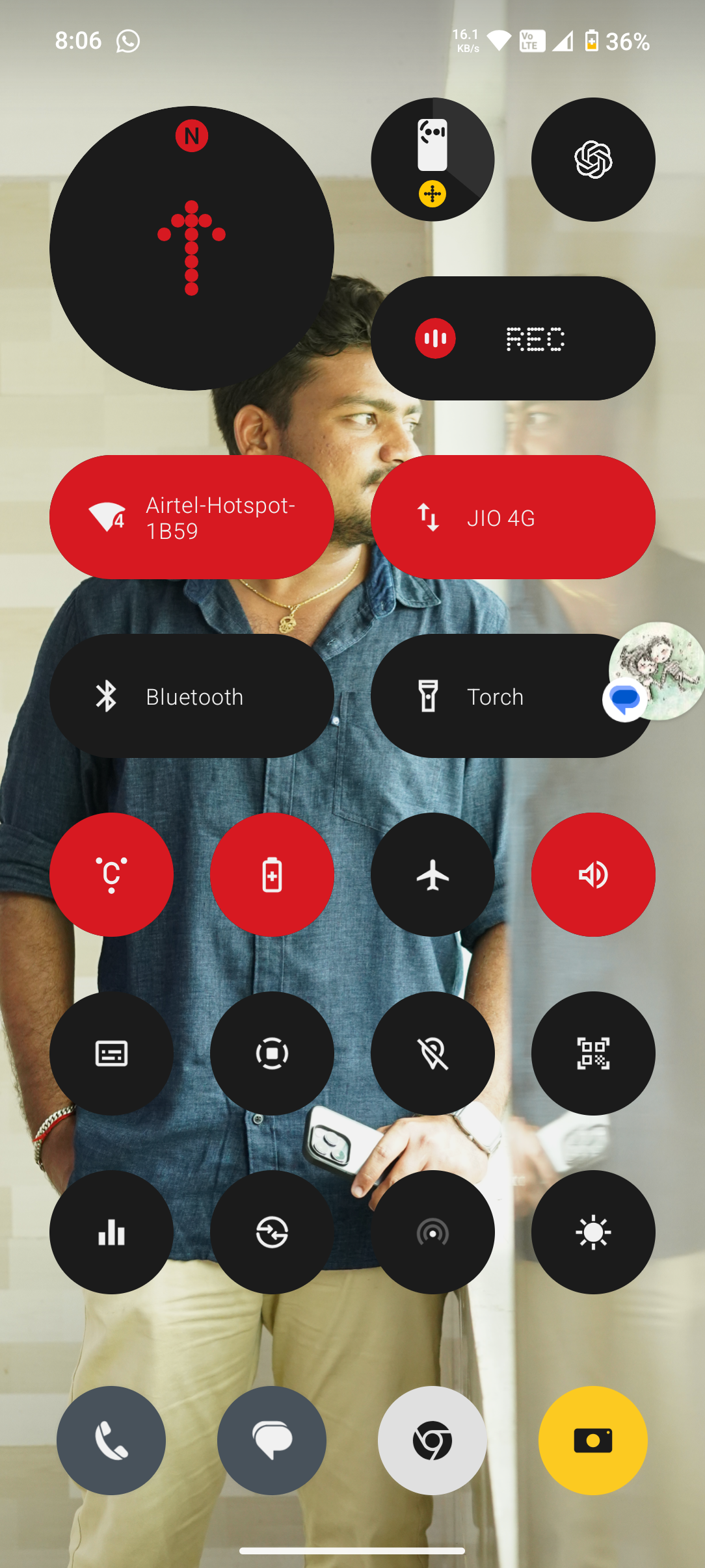Toggle the location off tile

pyautogui.click(x=432, y=1053)
